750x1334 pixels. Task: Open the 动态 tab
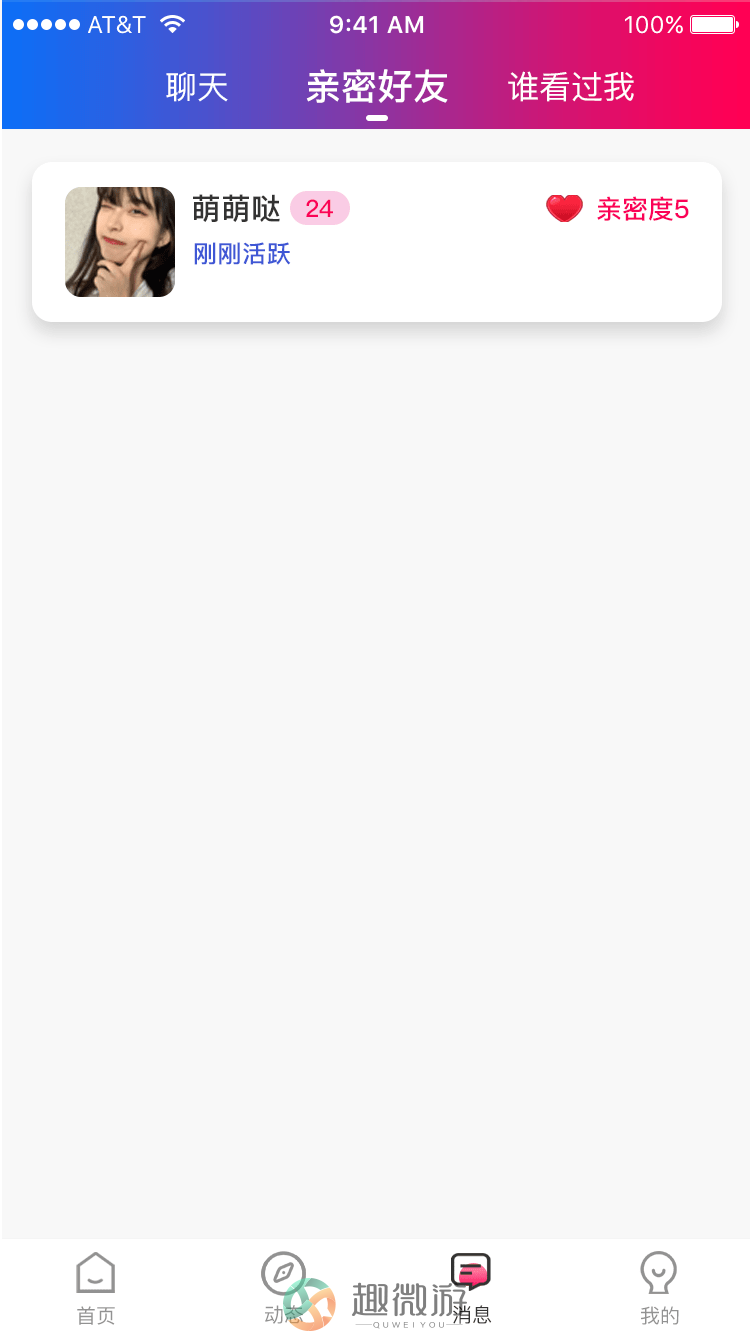(x=283, y=1288)
